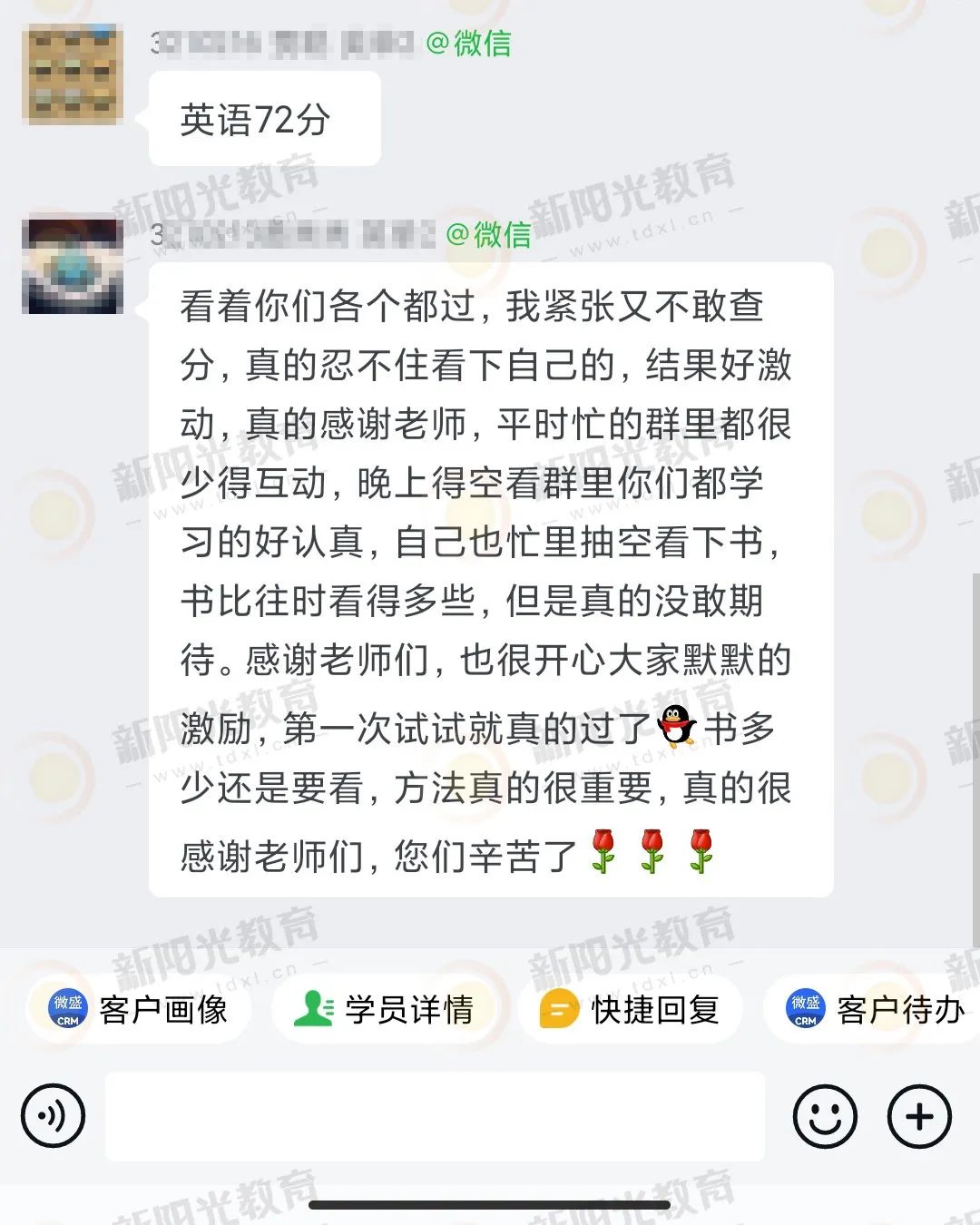This screenshot has height=1225, width=980.
Task: Open avatar of sender of 英语72分
Action: [73, 74]
